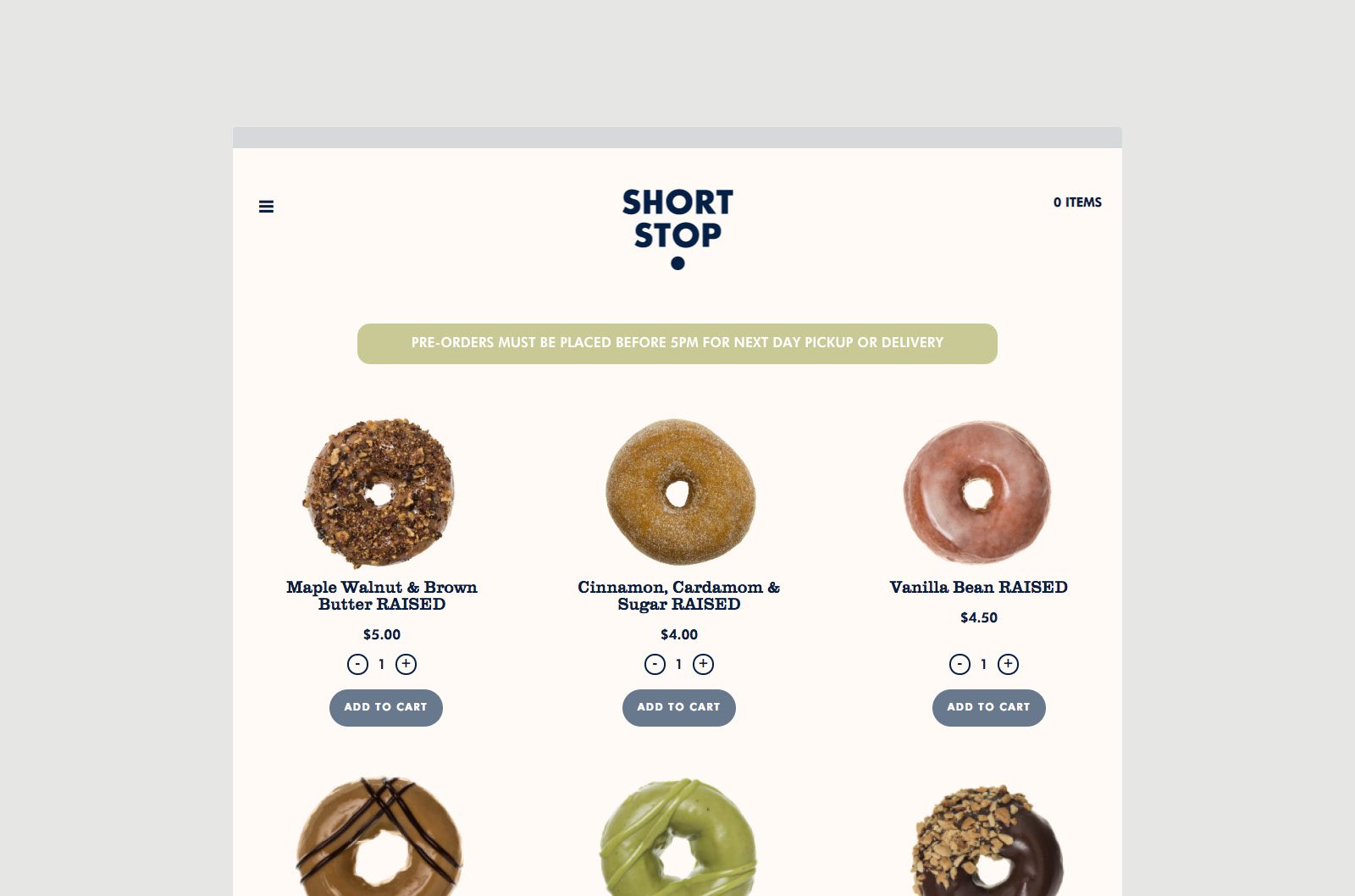Open the hamburger menu
1355x896 pixels.
pos(266,207)
